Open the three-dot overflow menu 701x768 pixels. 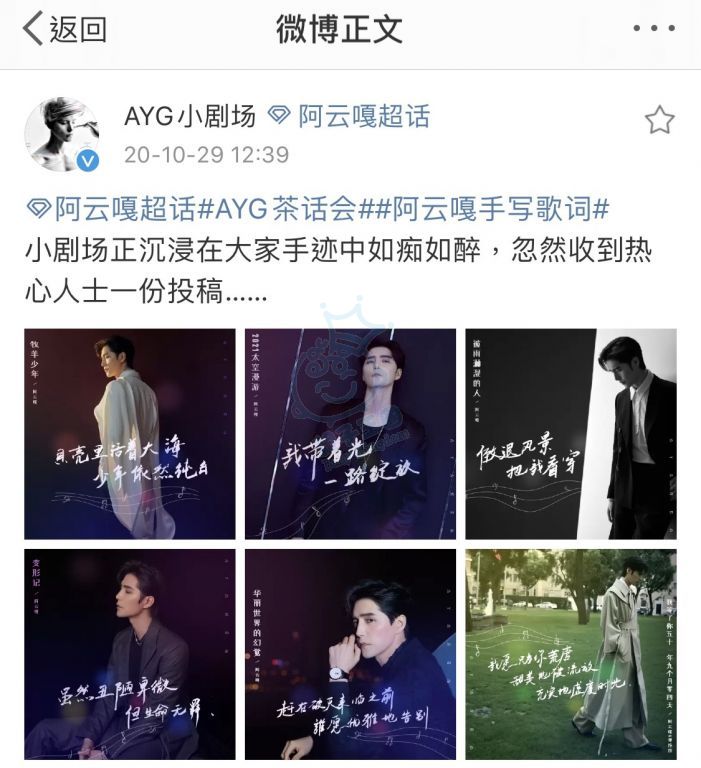[654, 28]
